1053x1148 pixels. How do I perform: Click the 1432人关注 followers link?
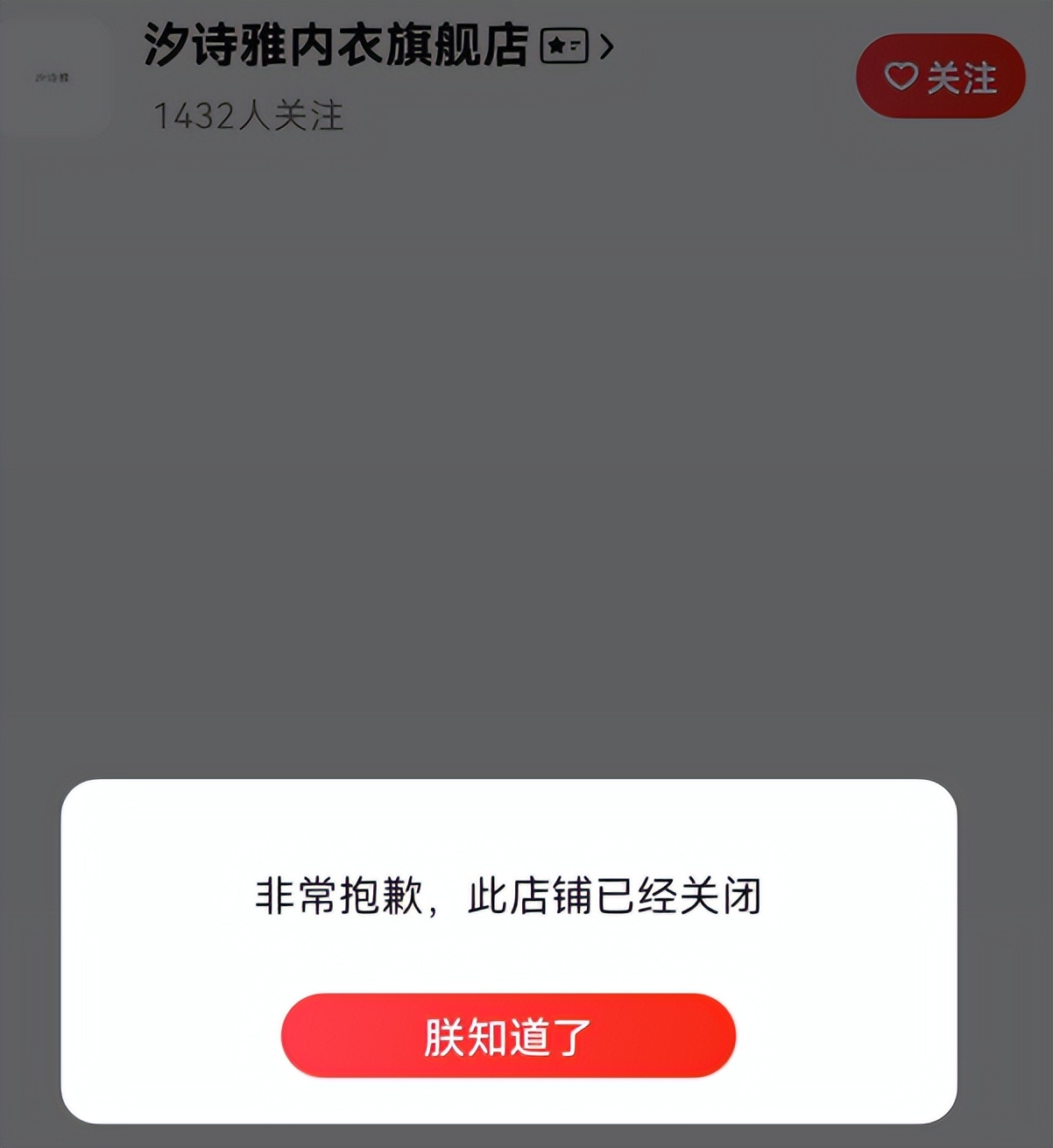pos(249,115)
